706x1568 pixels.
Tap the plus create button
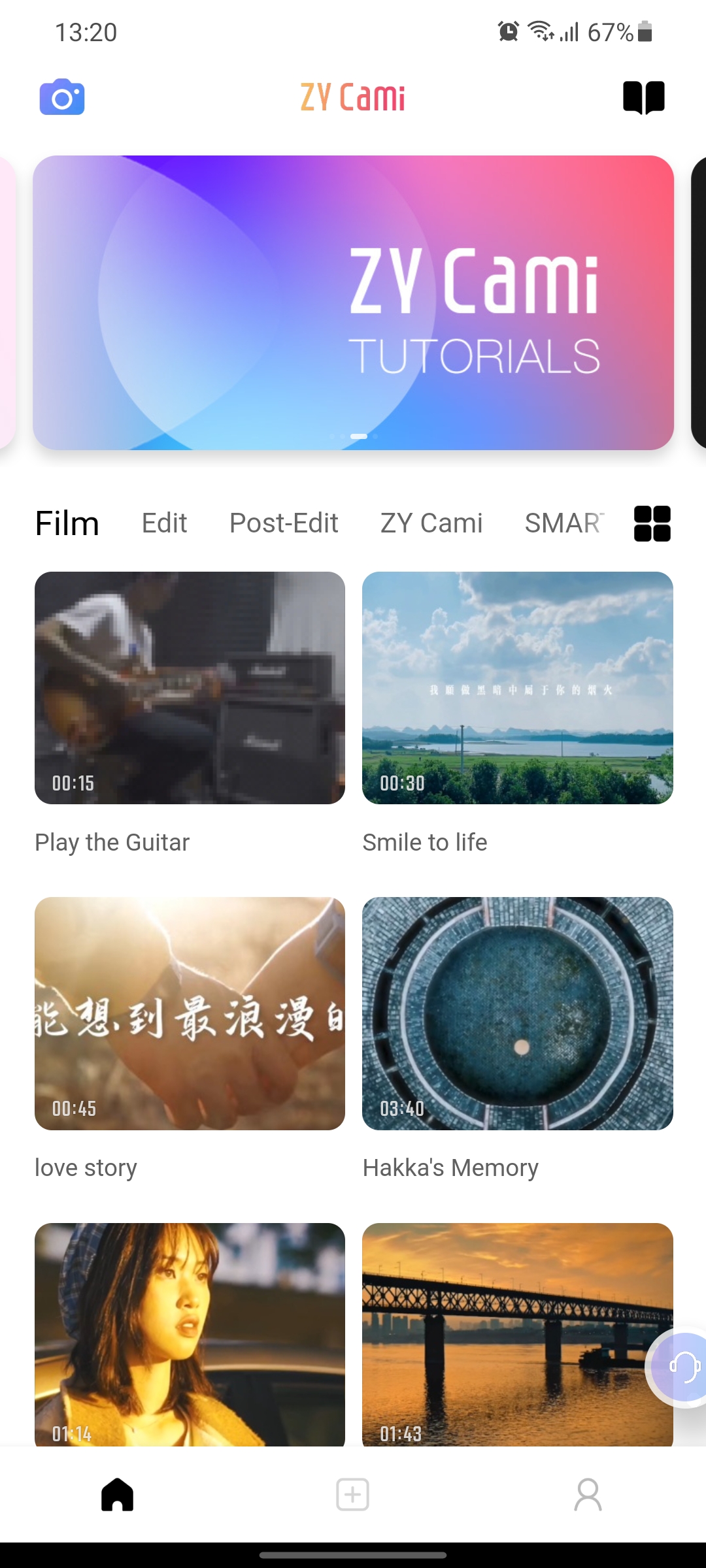353,1495
